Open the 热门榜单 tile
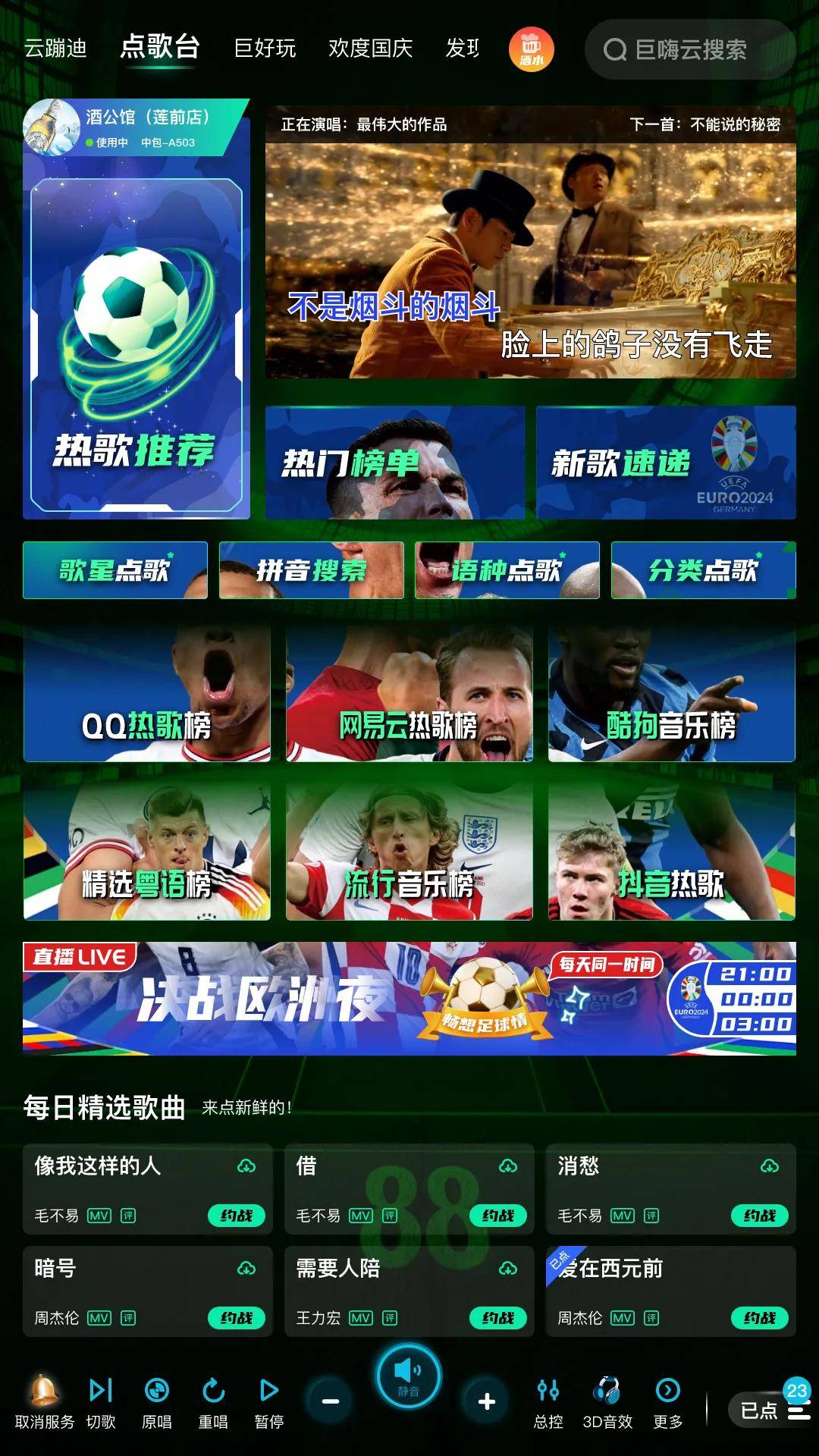The image size is (819, 1456). point(394,463)
